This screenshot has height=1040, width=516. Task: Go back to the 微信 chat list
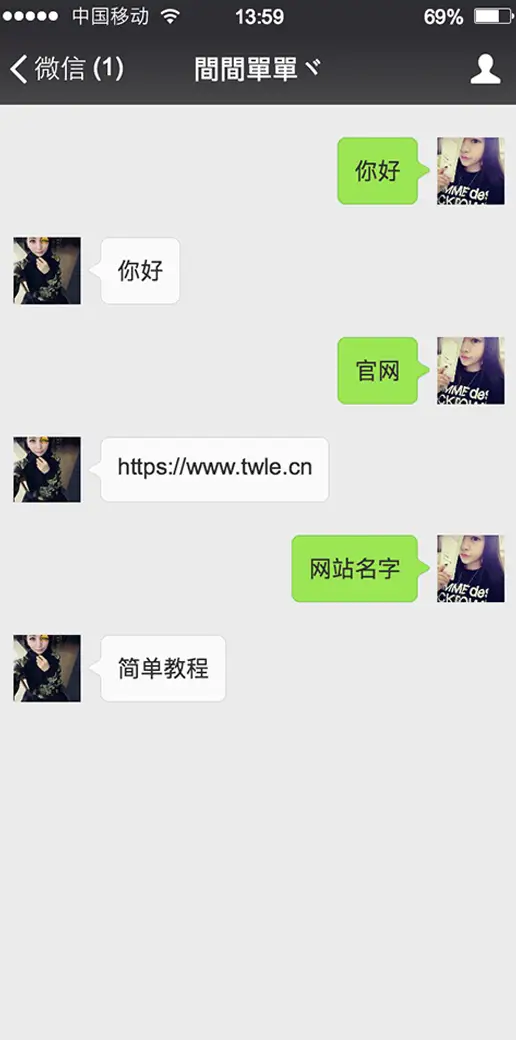coord(67,68)
